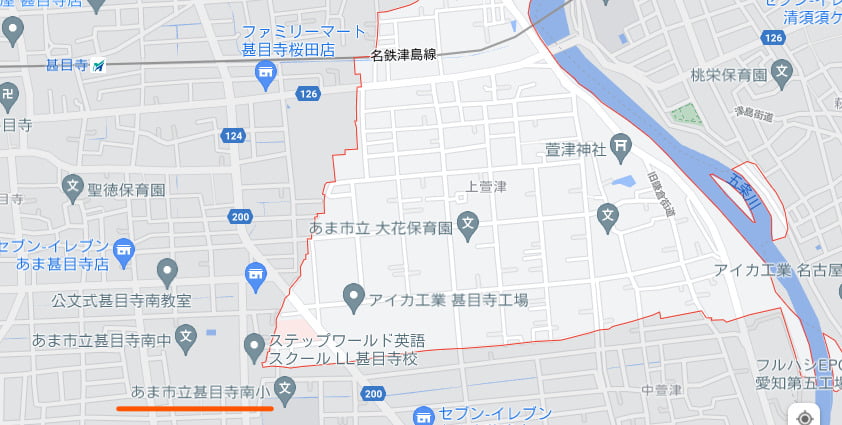Tap the アイカ工業 甚目寺工場 pin
The height and width of the screenshot is (425, 842).
coord(353,296)
